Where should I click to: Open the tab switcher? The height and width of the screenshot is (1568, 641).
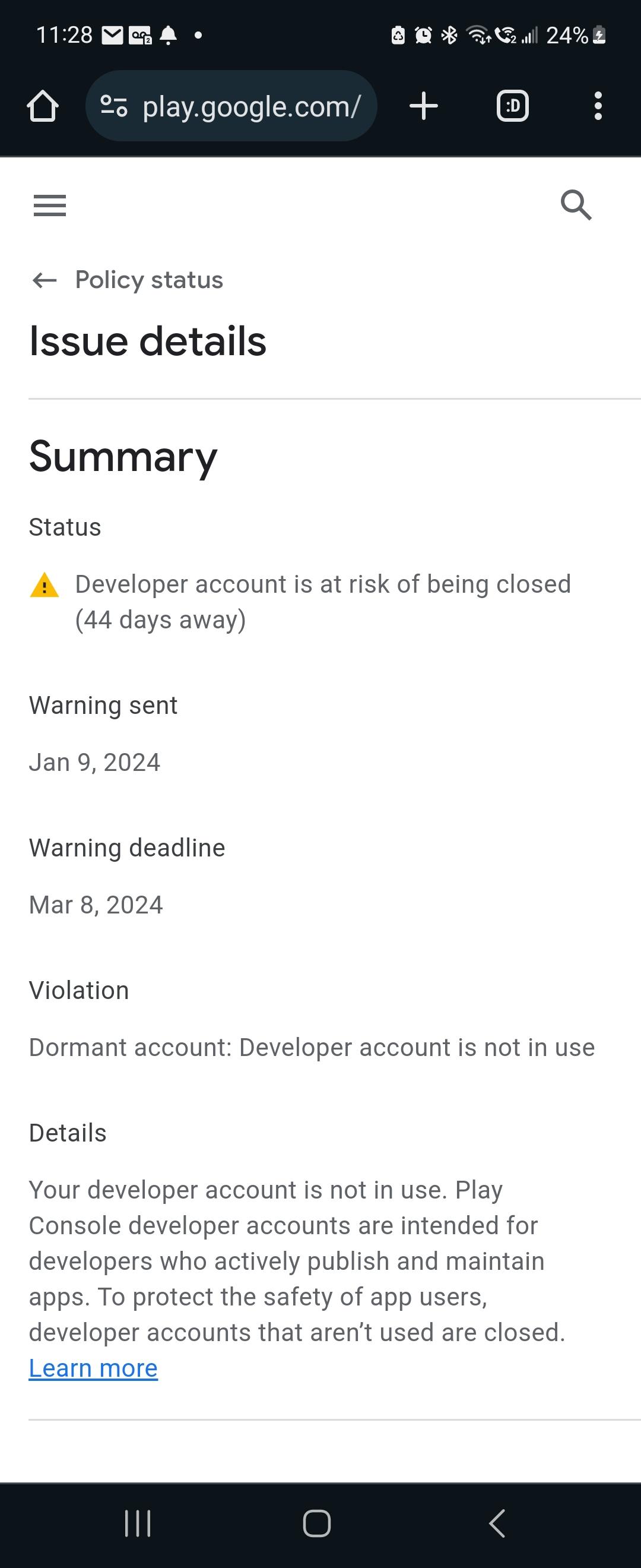[513, 106]
